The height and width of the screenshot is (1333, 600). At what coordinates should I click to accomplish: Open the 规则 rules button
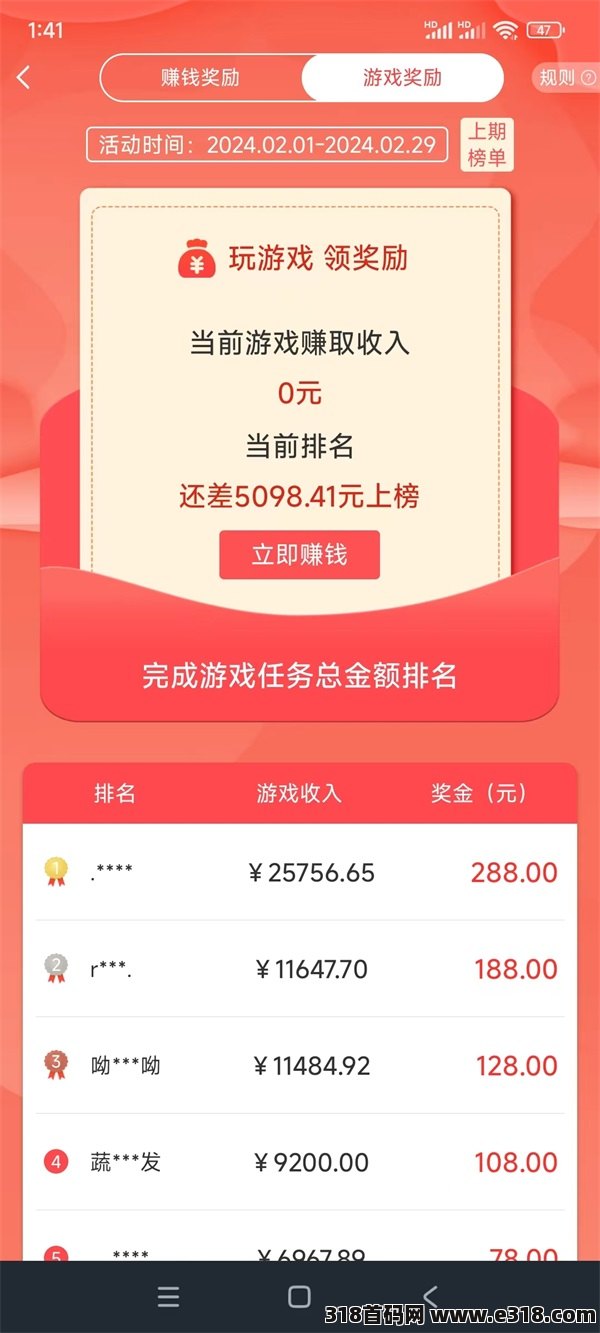pos(567,78)
